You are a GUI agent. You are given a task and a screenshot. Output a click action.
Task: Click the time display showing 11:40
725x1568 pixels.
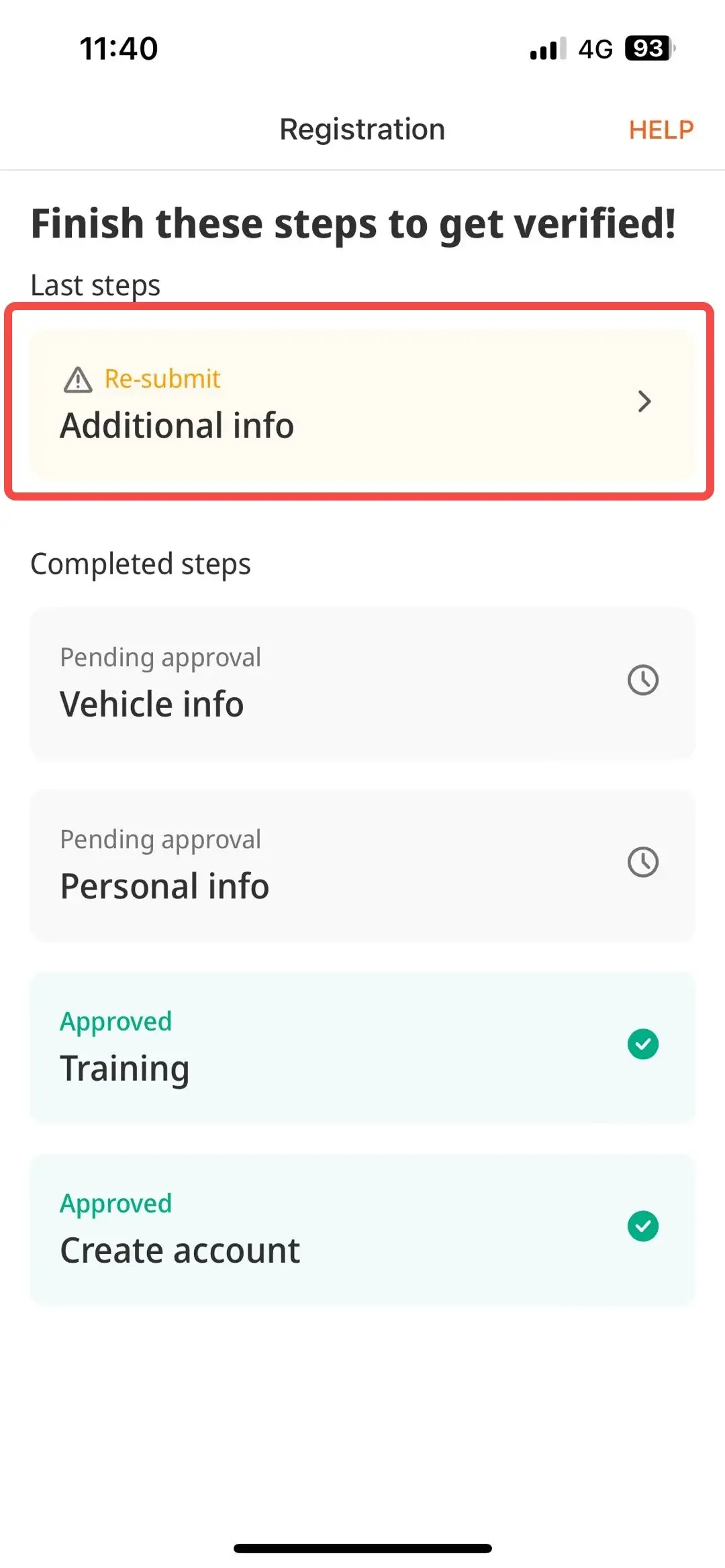[118, 48]
